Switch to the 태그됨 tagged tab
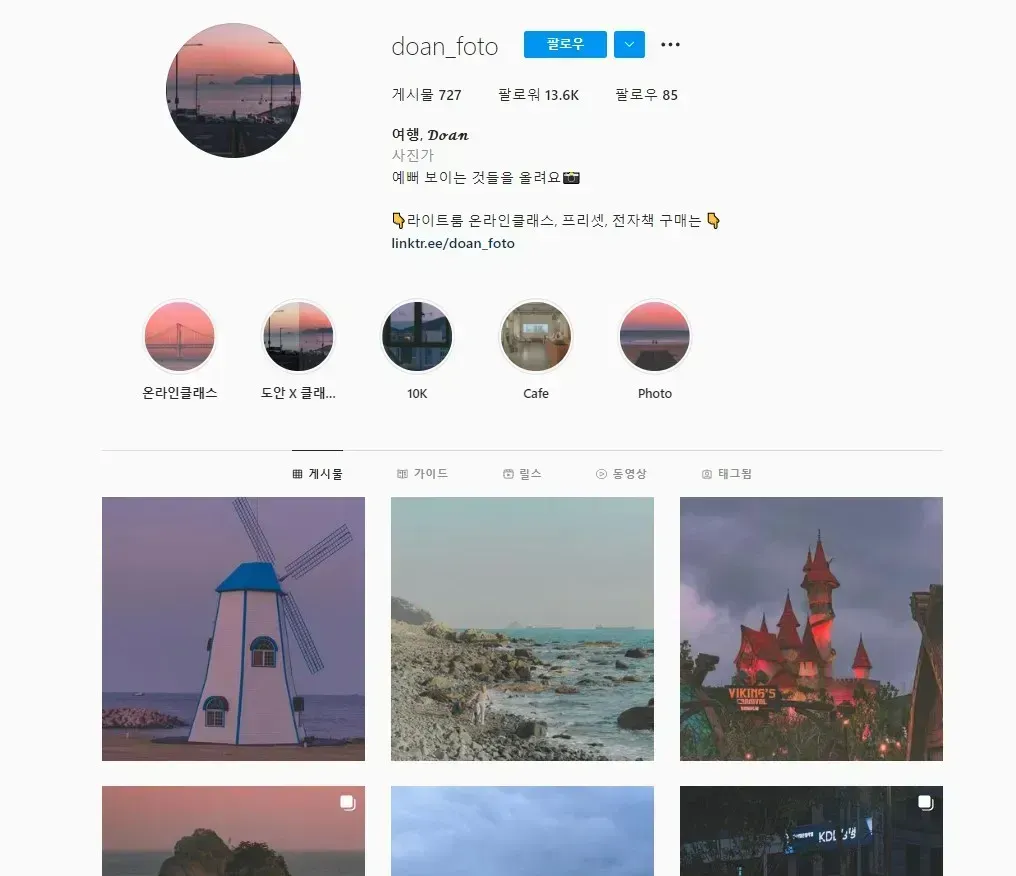This screenshot has width=1016, height=876. (727, 474)
